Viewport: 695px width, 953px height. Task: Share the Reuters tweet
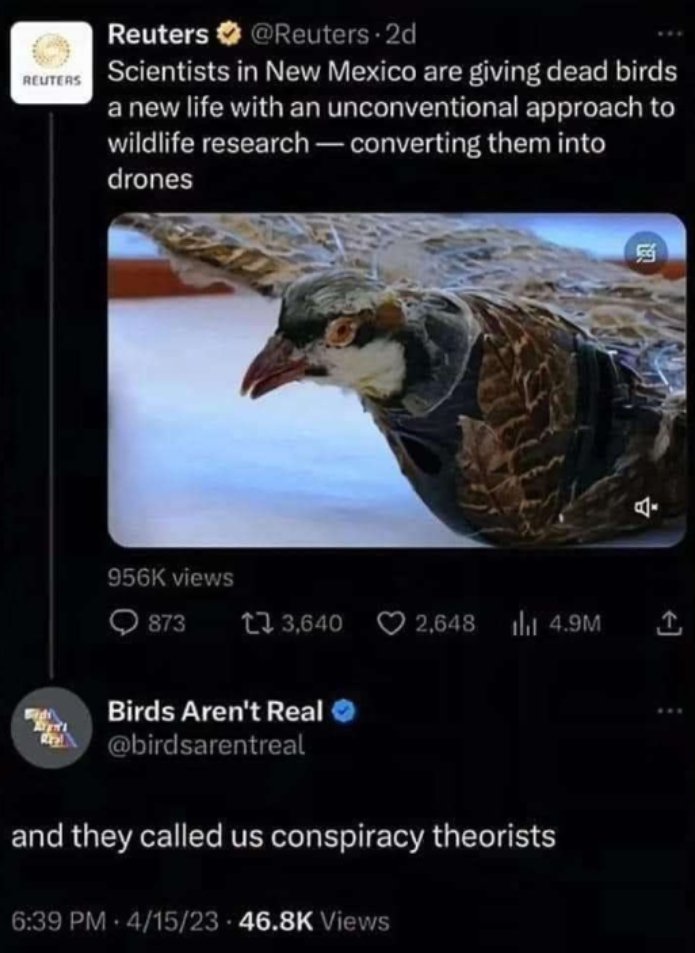point(667,624)
